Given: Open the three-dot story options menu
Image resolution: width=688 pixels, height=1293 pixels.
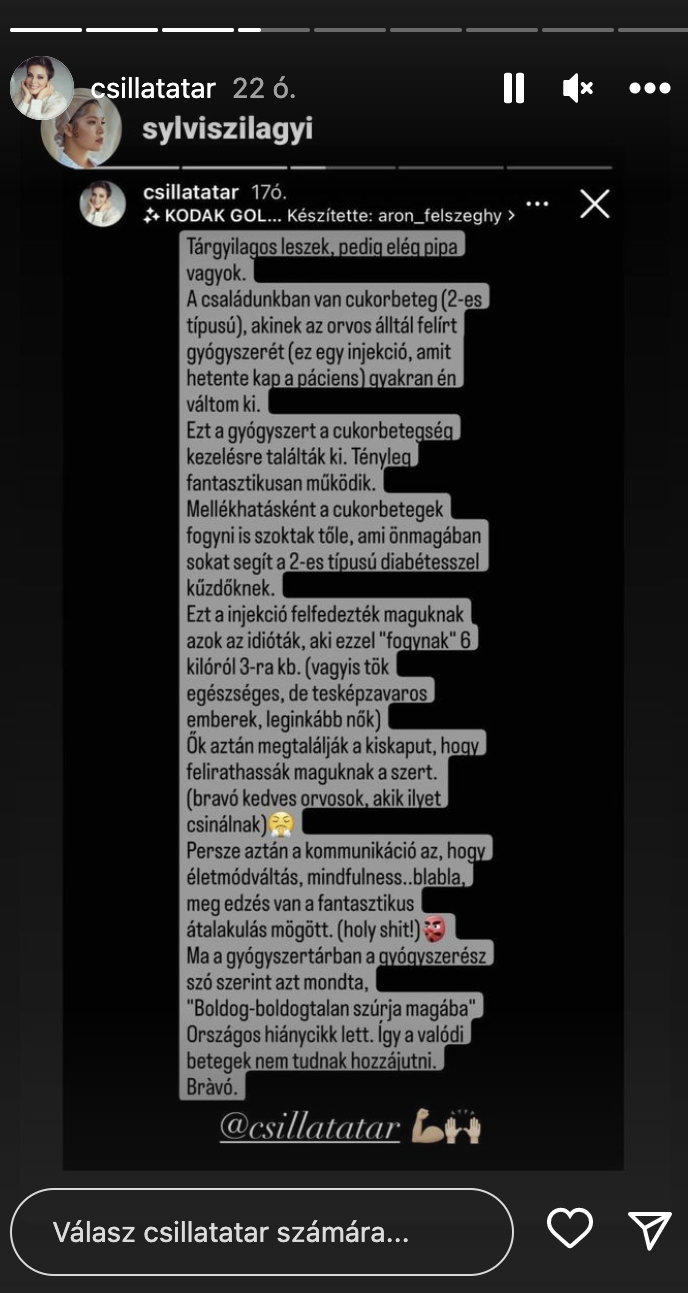Looking at the screenshot, I should coord(649,88).
